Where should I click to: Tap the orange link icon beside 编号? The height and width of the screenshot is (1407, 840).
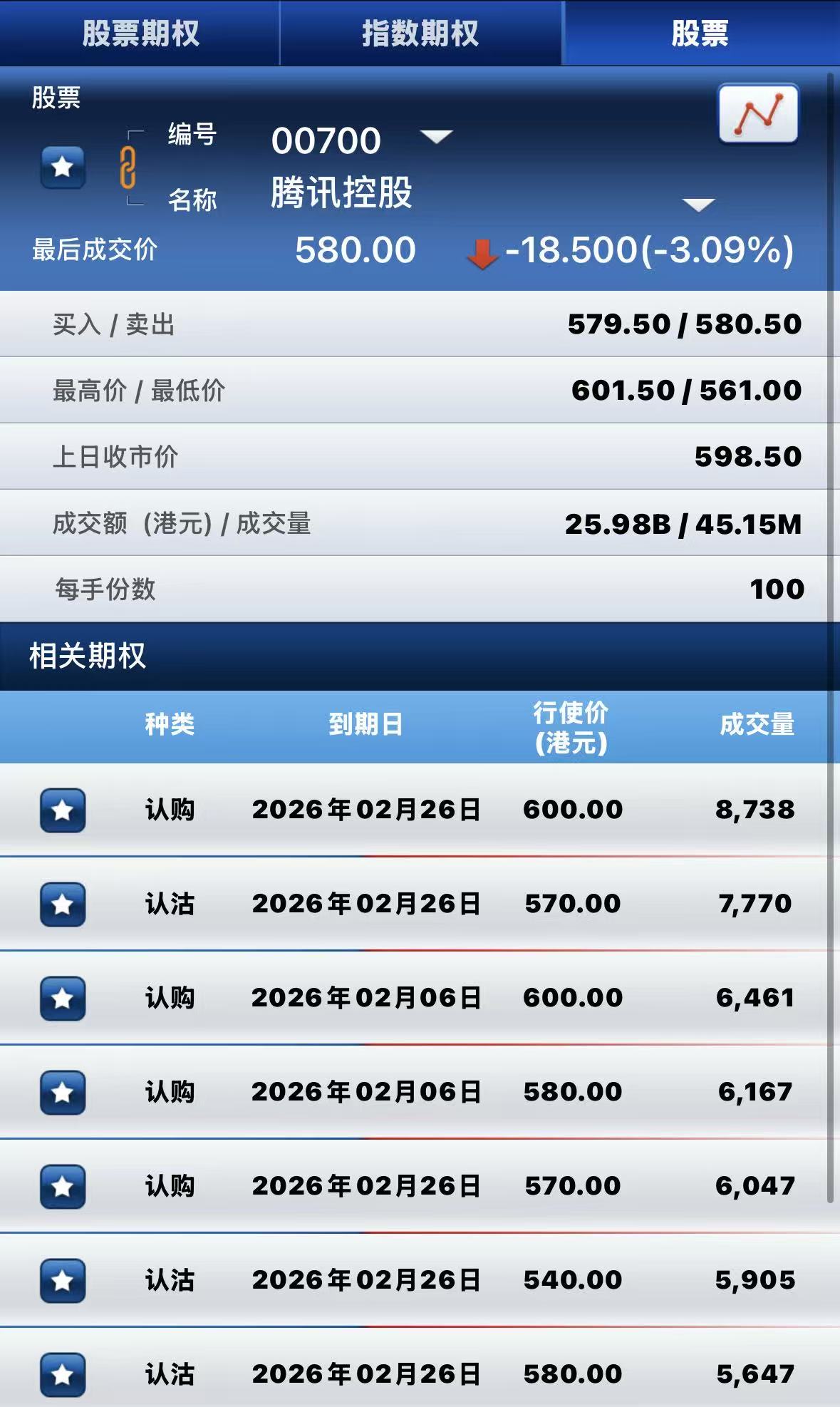click(128, 168)
